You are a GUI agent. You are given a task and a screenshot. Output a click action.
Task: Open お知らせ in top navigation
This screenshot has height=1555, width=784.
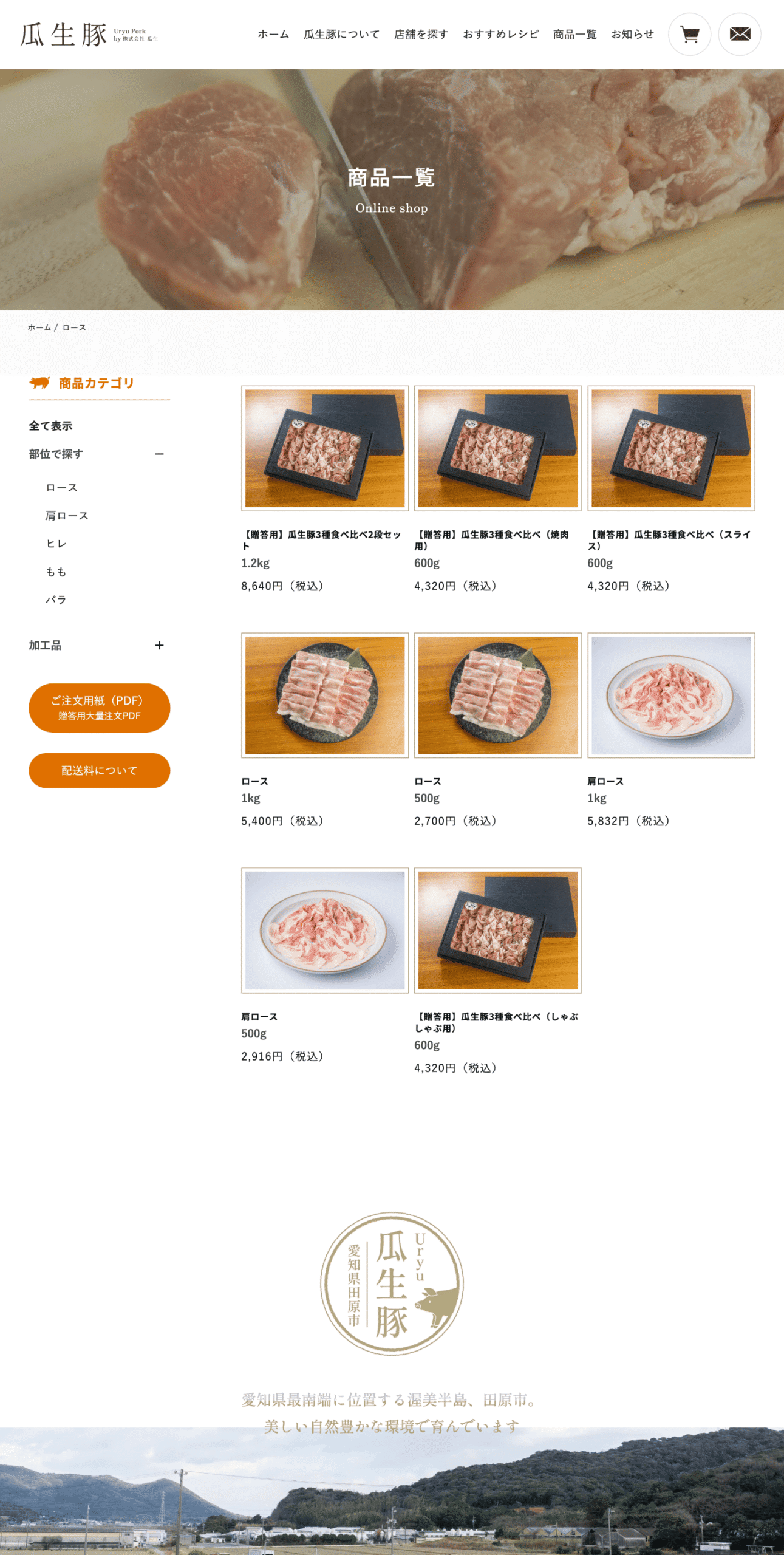[x=632, y=35]
